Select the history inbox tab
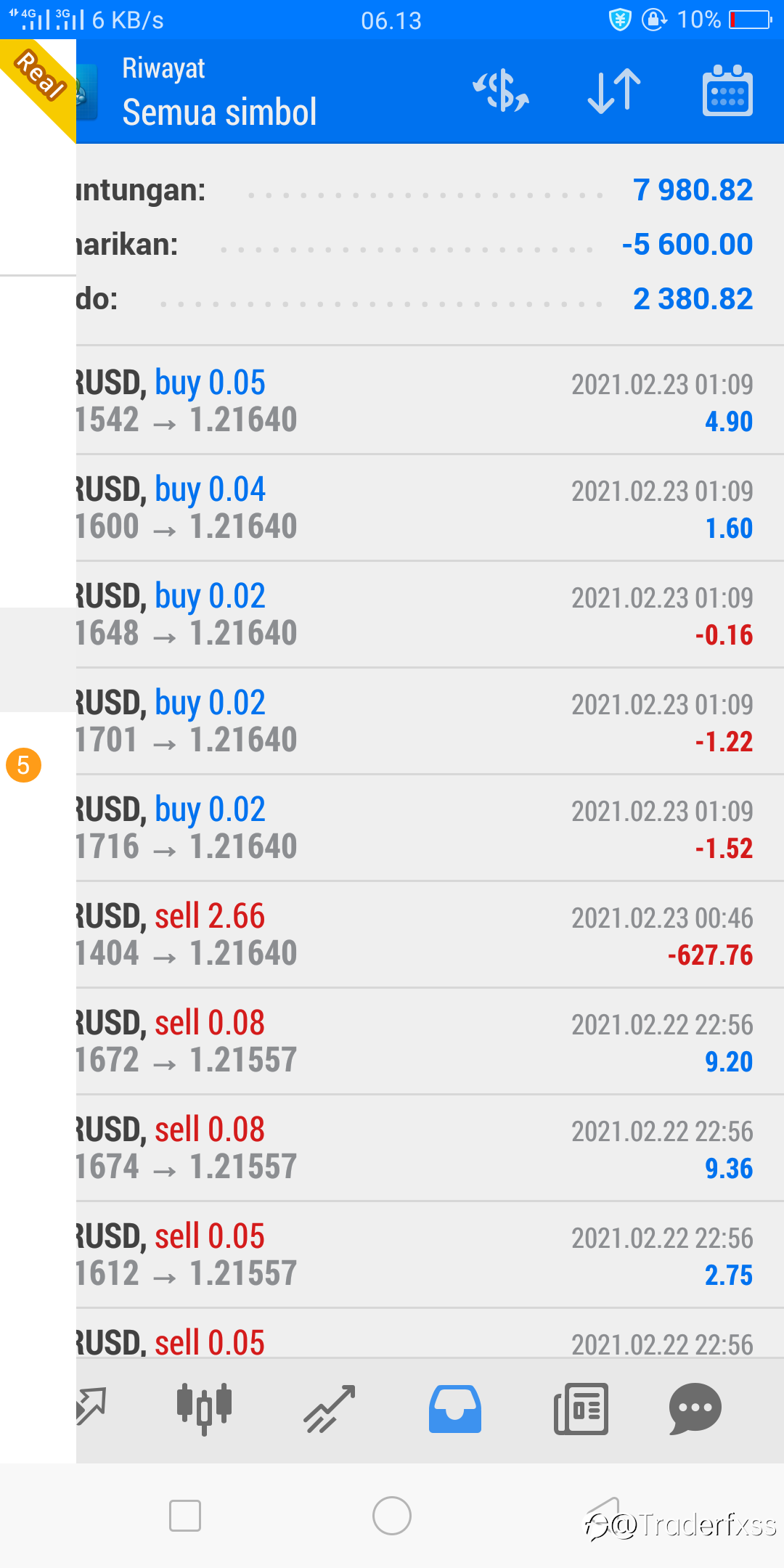The image size is (784, 1568). [455, 1408]
